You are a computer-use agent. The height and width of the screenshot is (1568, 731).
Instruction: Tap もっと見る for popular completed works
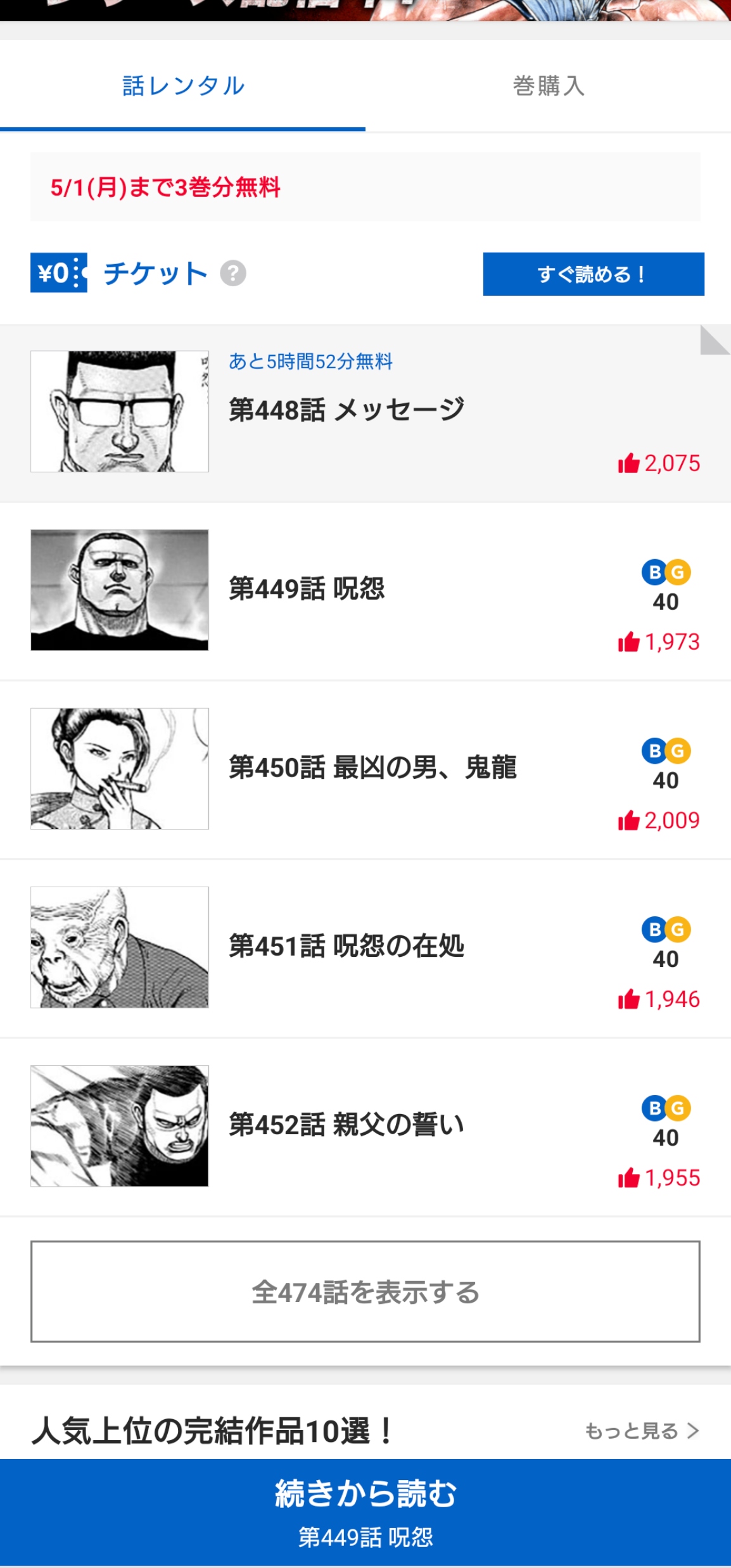(641, 1431)
